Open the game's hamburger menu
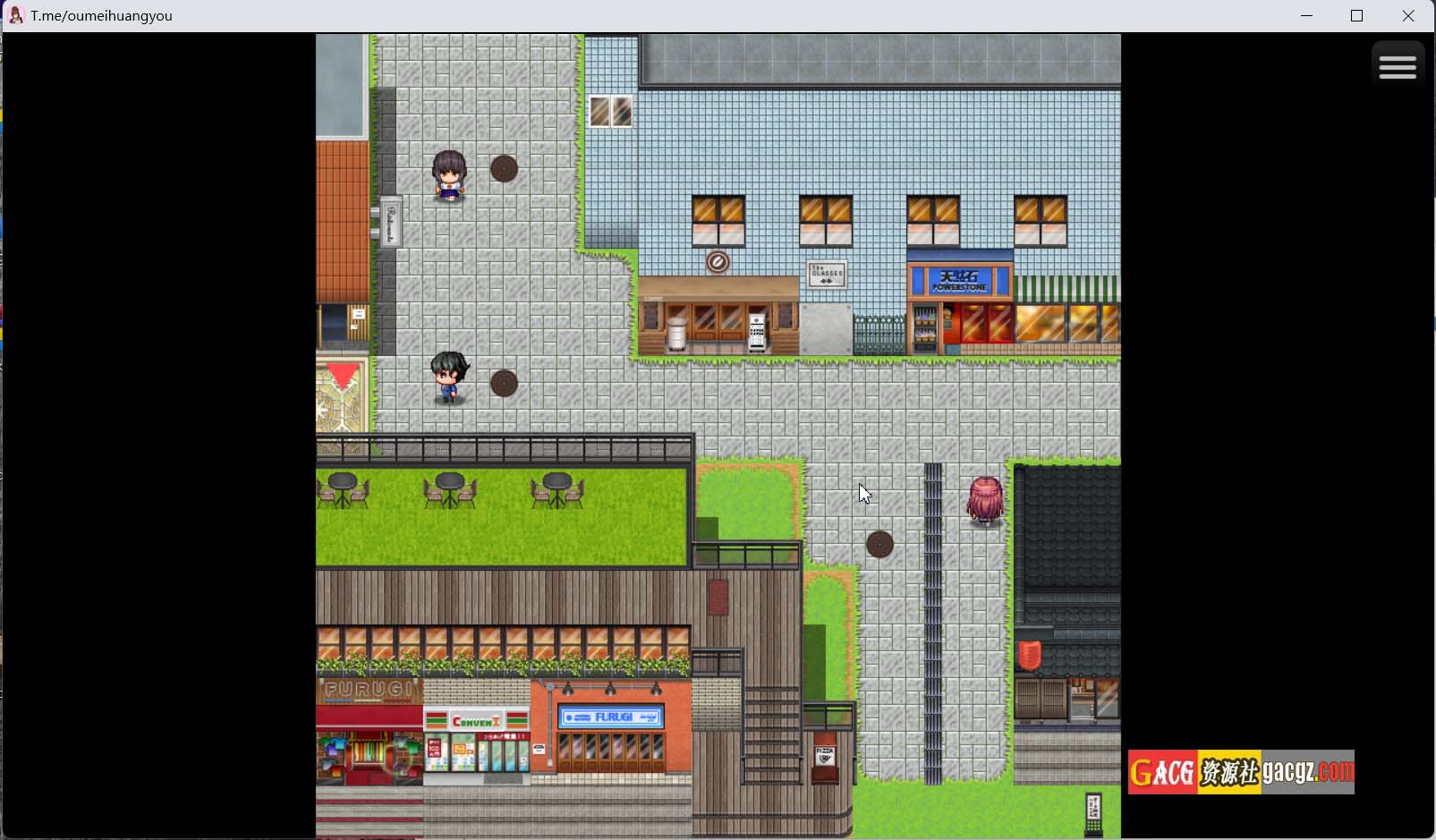The width and height of the screenshot is (1436, 840). [x=1398, y=66]
